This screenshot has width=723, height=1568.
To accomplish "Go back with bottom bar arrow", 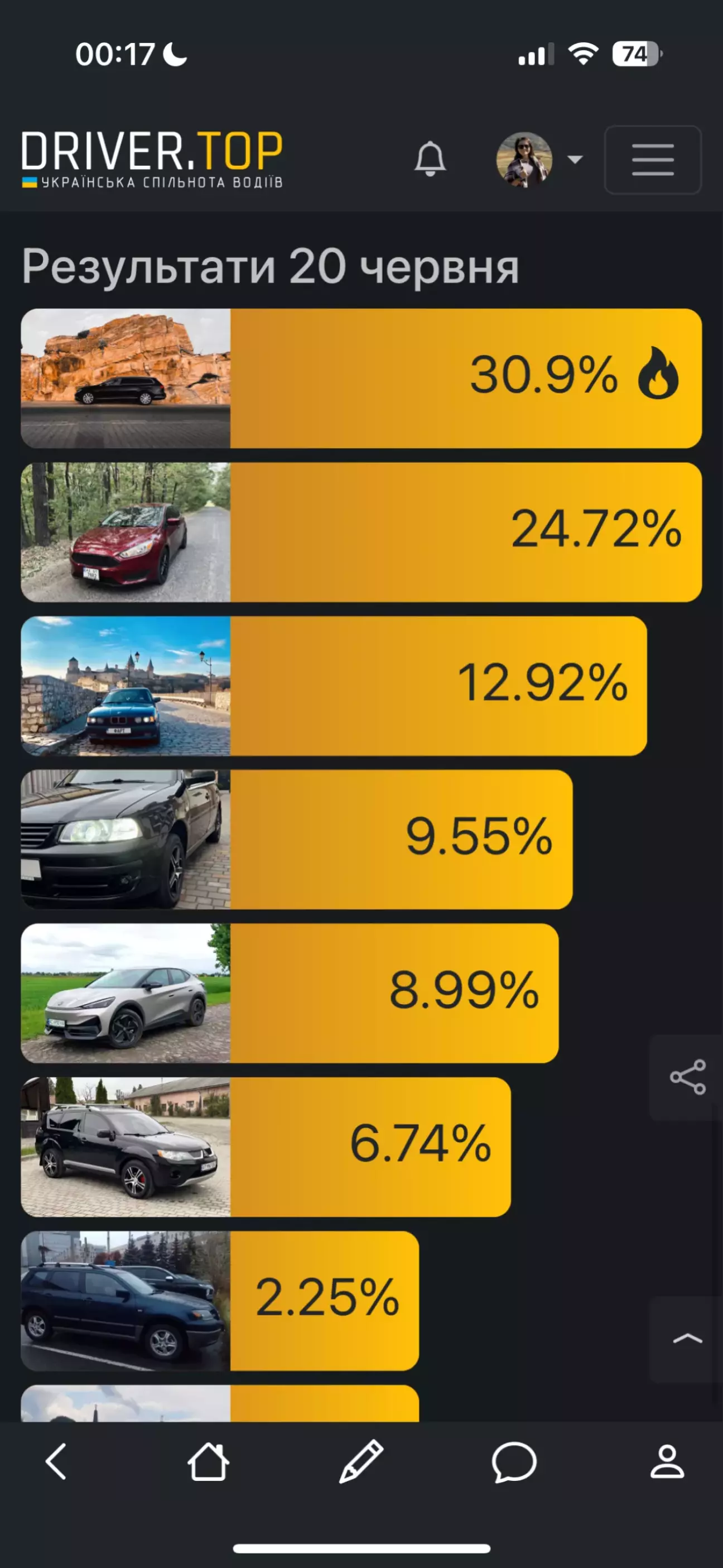I will [x=56, y=1461].
